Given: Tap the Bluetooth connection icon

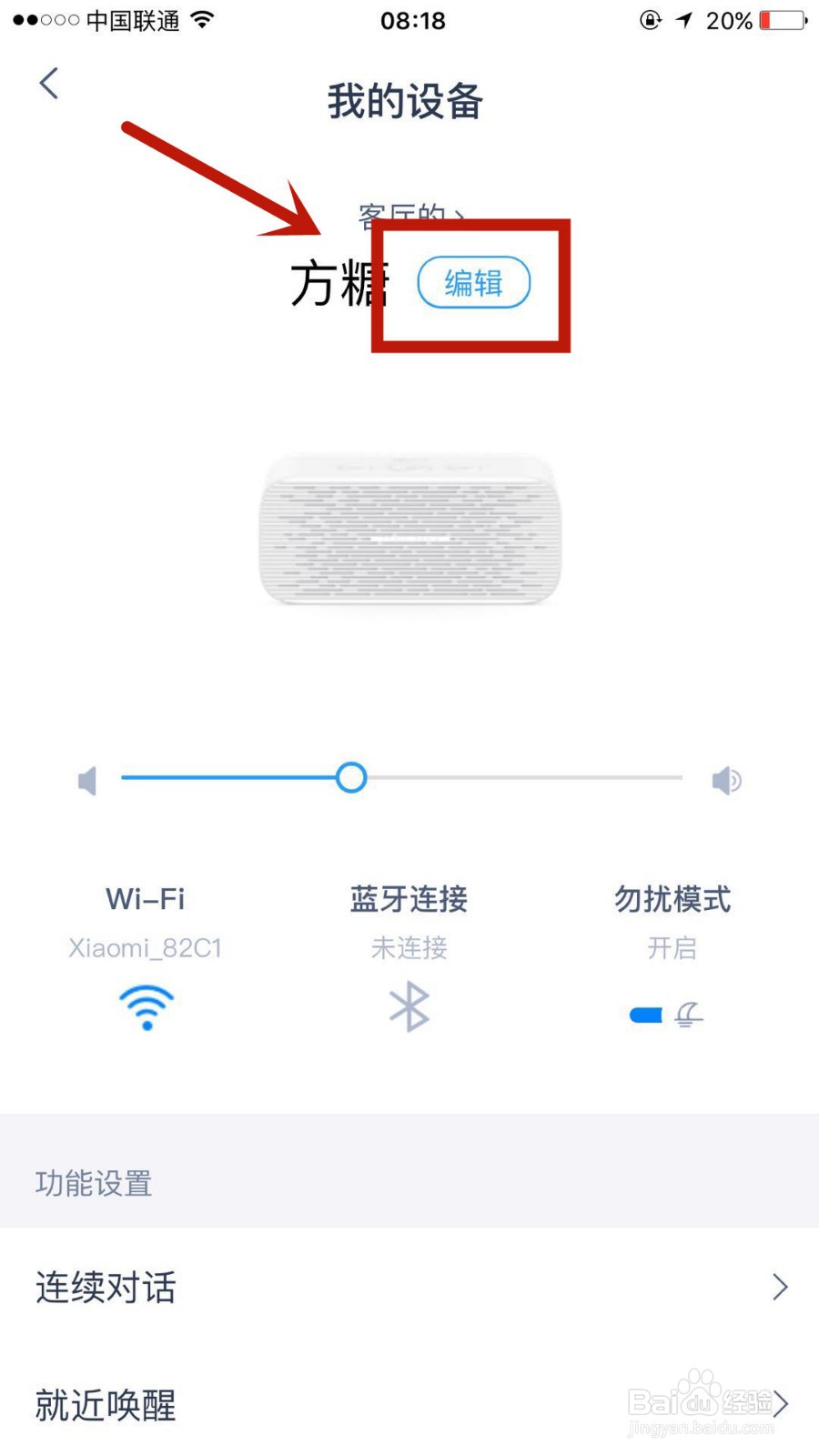Looking at the screenshot, I should pos(409,1006).
